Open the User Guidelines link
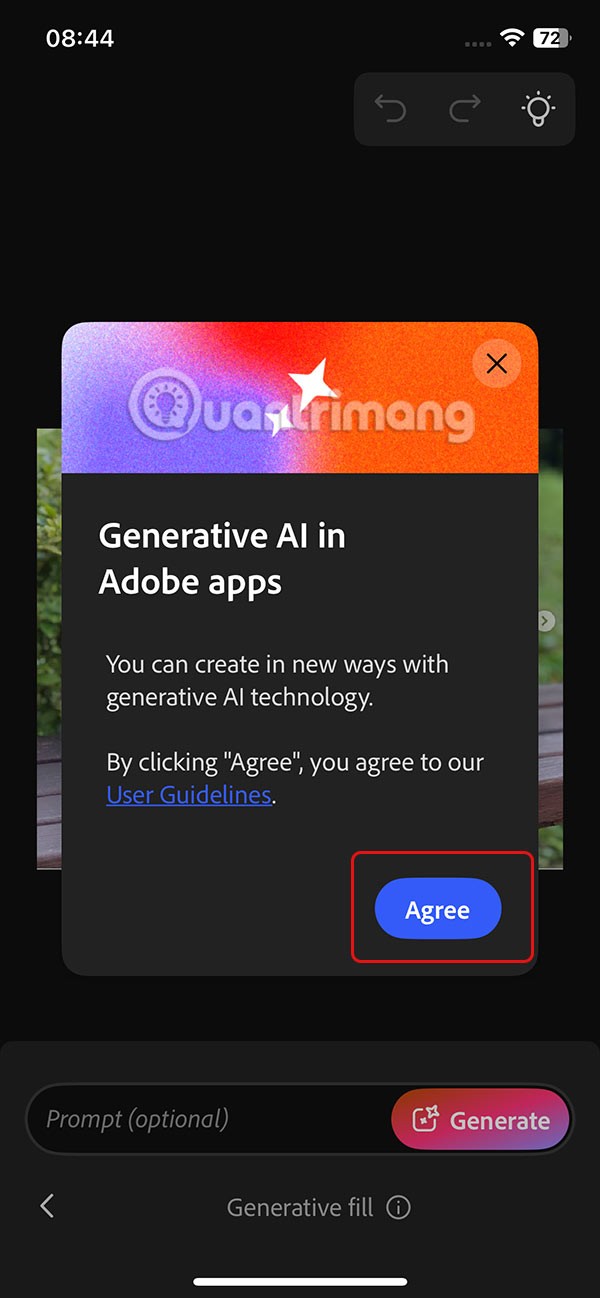Screen dimensions: 600x1298 tap(189, 795)
